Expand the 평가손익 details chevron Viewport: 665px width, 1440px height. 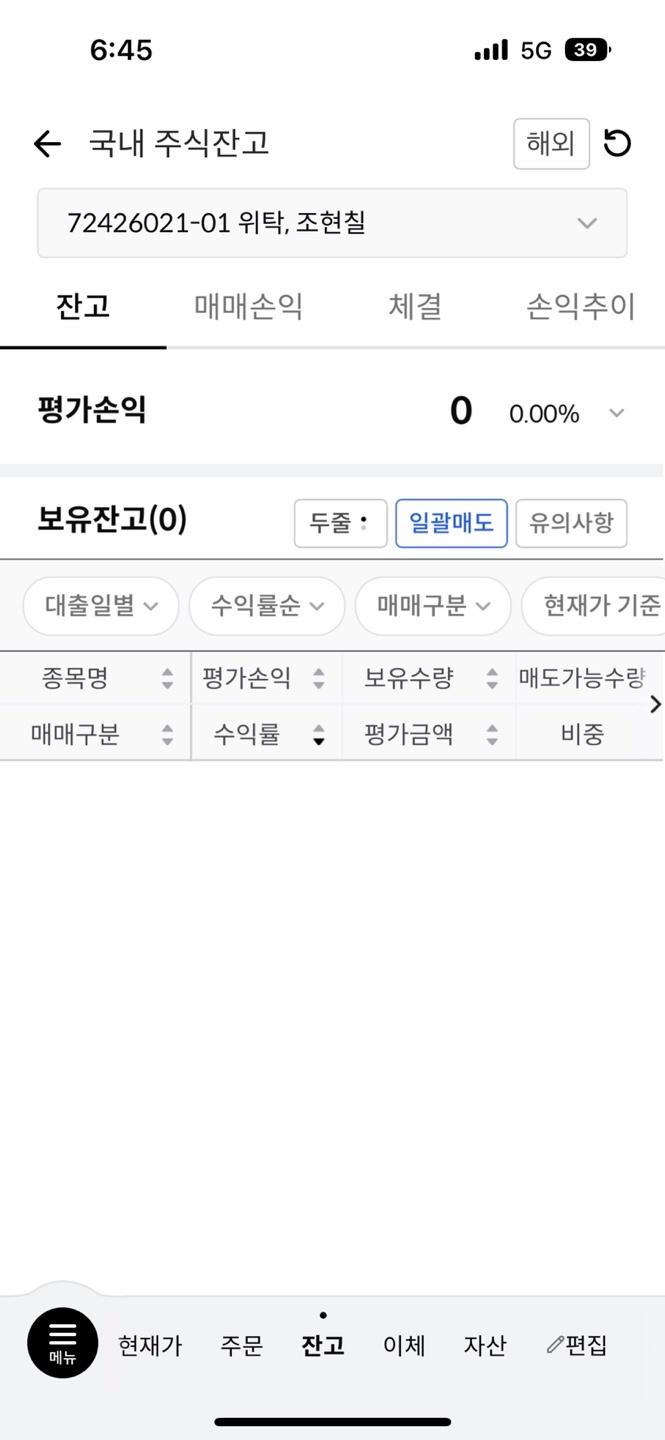tap(617, 413)
